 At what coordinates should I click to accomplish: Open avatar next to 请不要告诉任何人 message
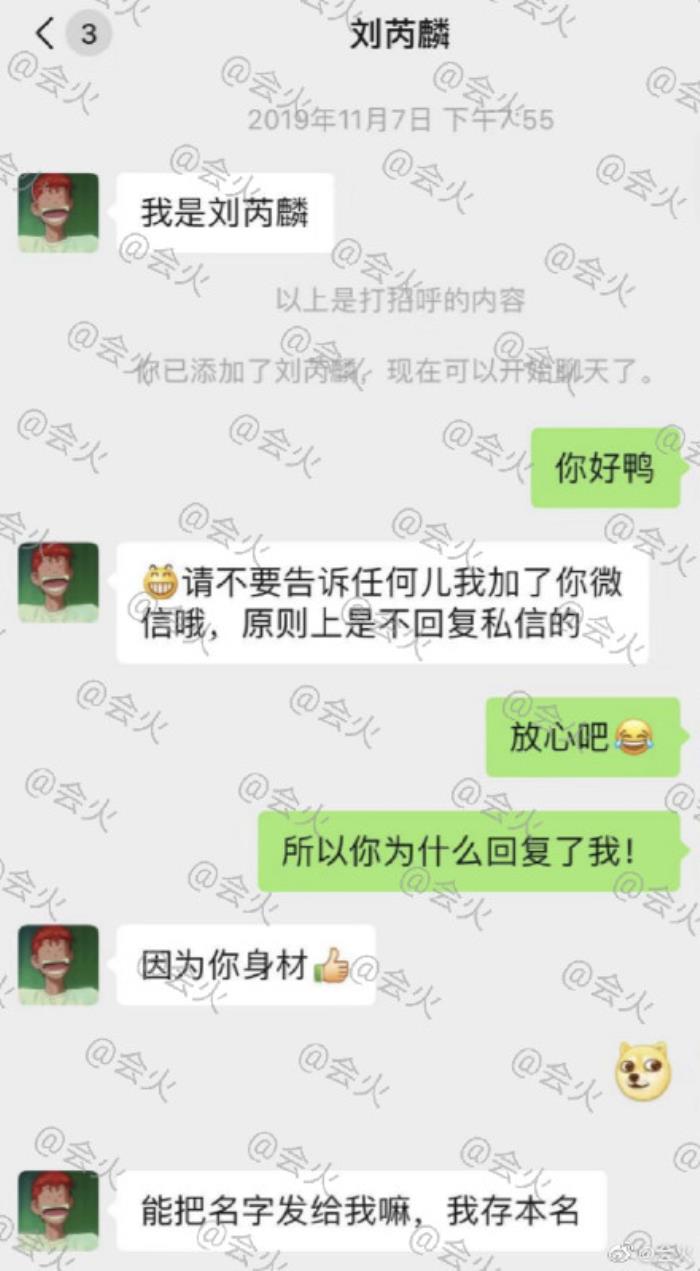[58, 582]
